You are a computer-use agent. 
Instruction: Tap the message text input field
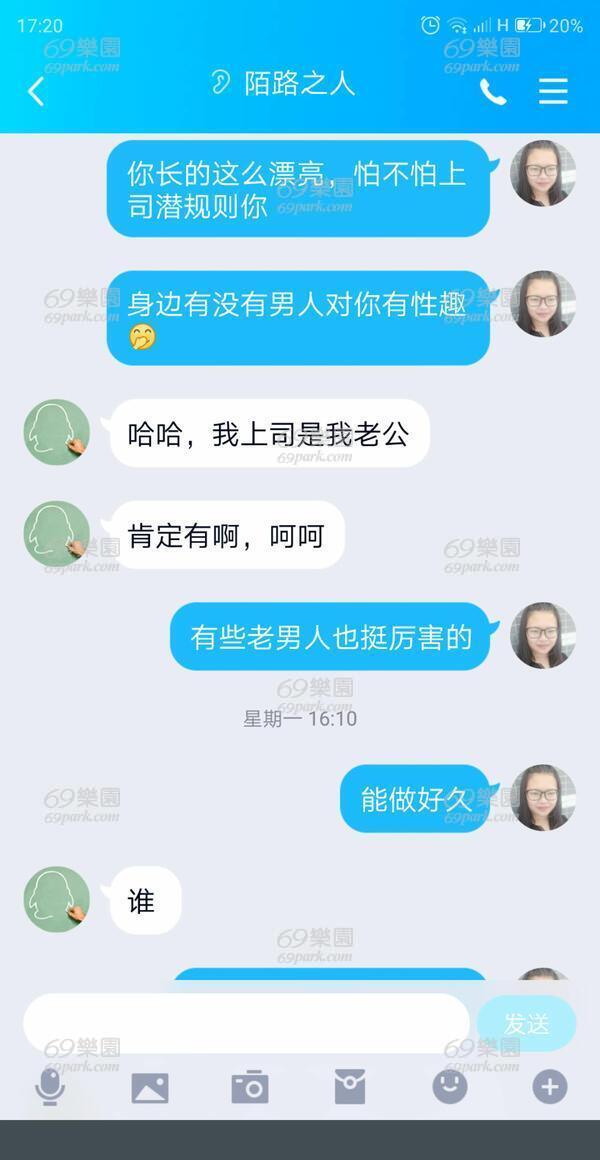(x=246, y=1023)
